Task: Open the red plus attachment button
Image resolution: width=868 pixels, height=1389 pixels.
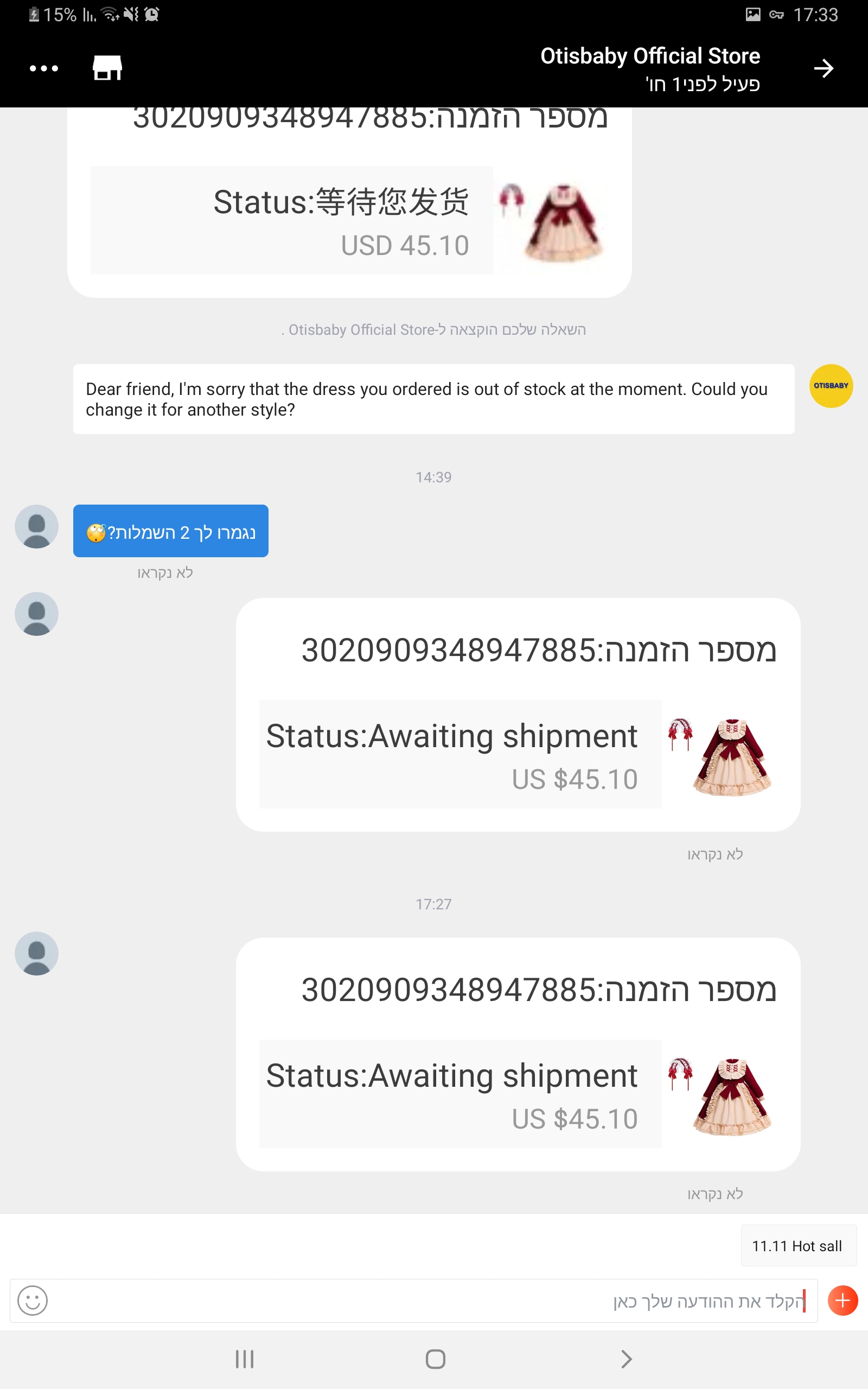Action: [x=842, y=1301]
